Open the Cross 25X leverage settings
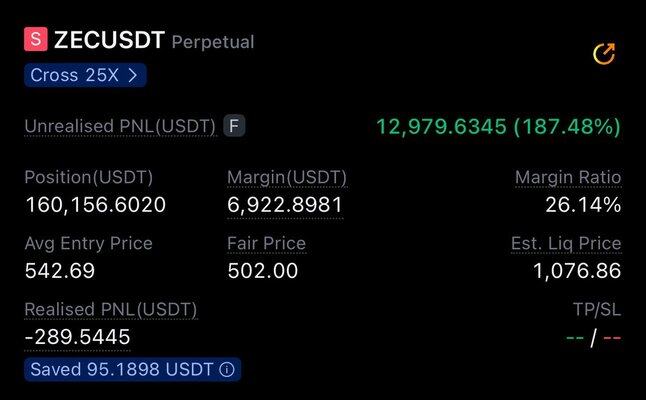Image resolution: width=646 pixels, height=400 pixels. [x=86, y=75]
